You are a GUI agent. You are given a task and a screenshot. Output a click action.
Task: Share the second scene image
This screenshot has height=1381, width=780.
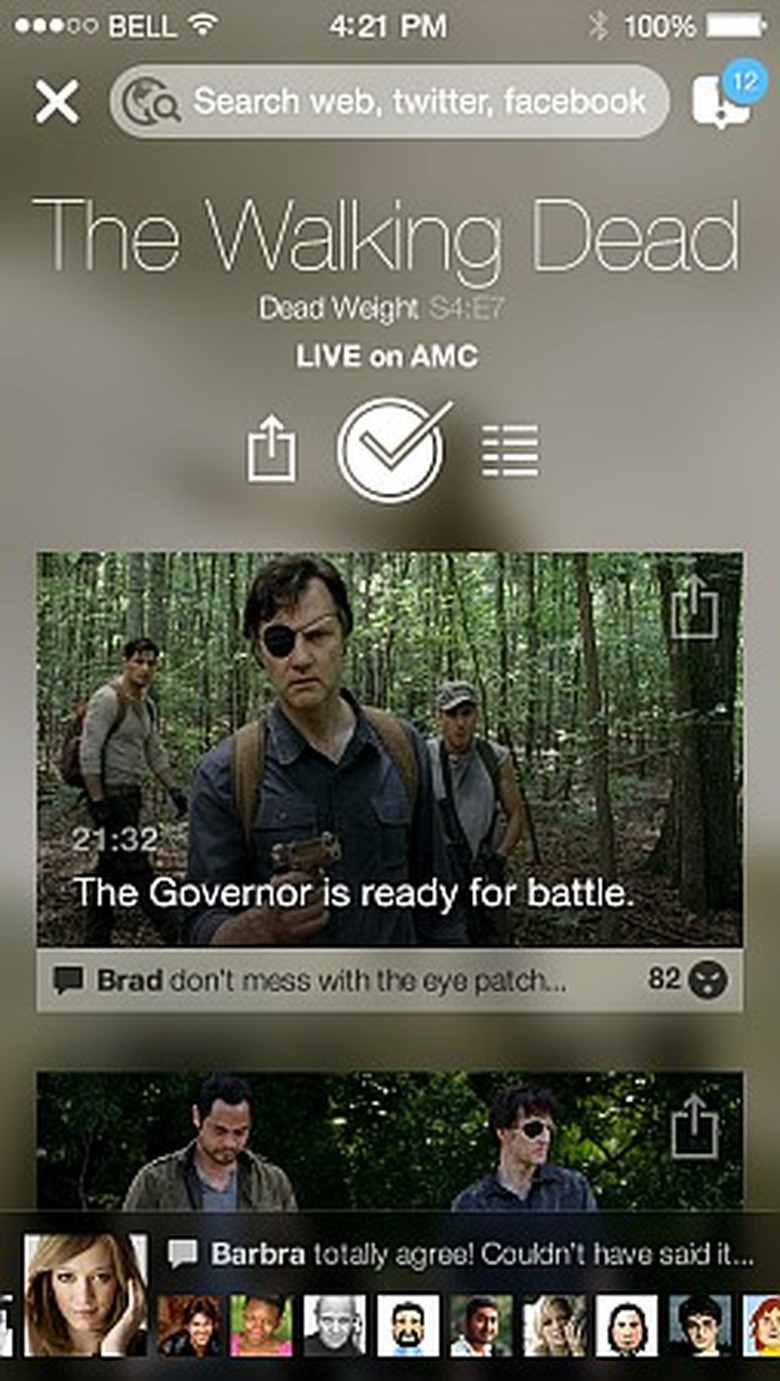pyautogui.click(x=694, y=1128)
